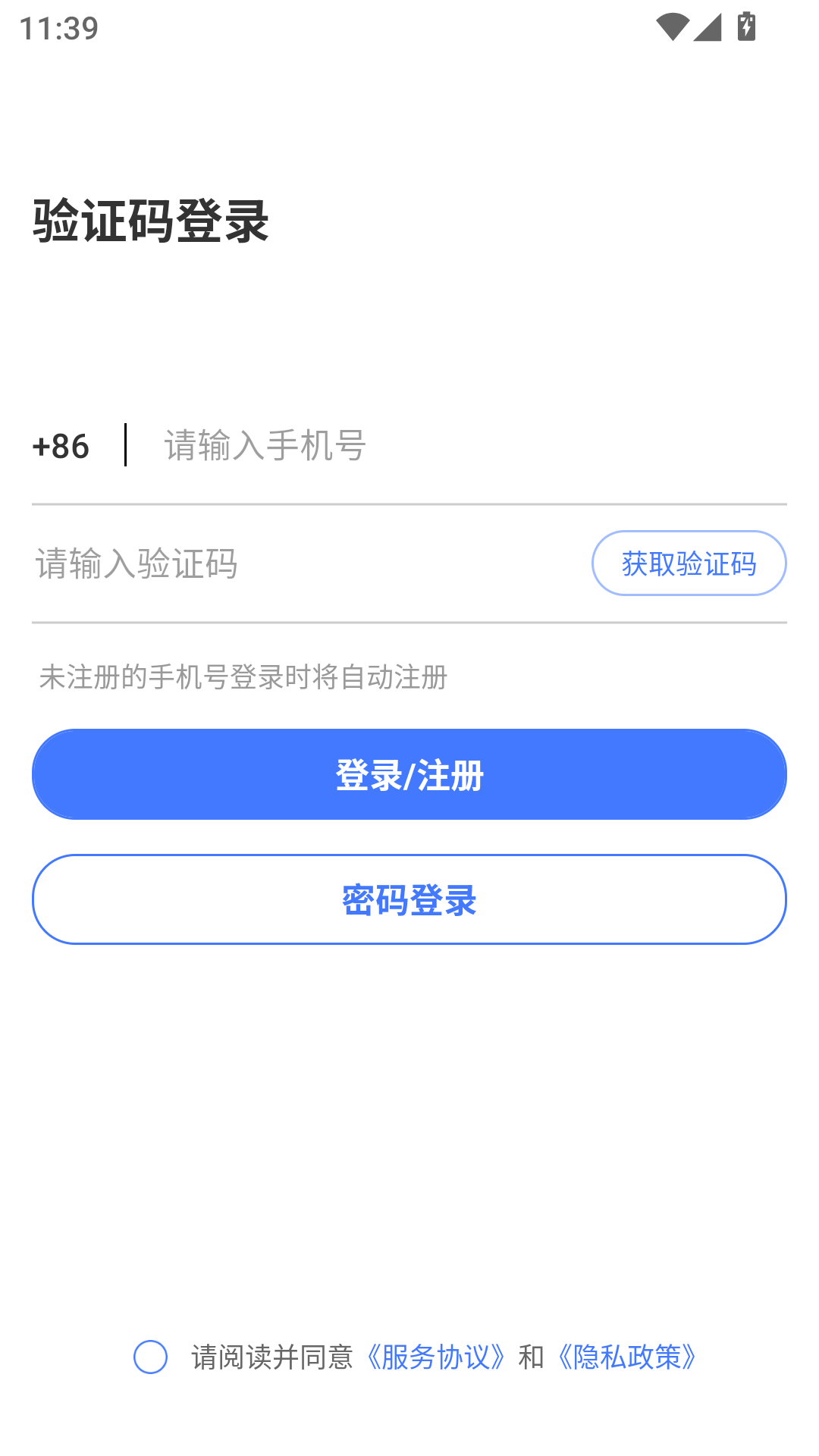Open the 服务协议 agreement link

pyautogui.click(x=436, y=1358)
